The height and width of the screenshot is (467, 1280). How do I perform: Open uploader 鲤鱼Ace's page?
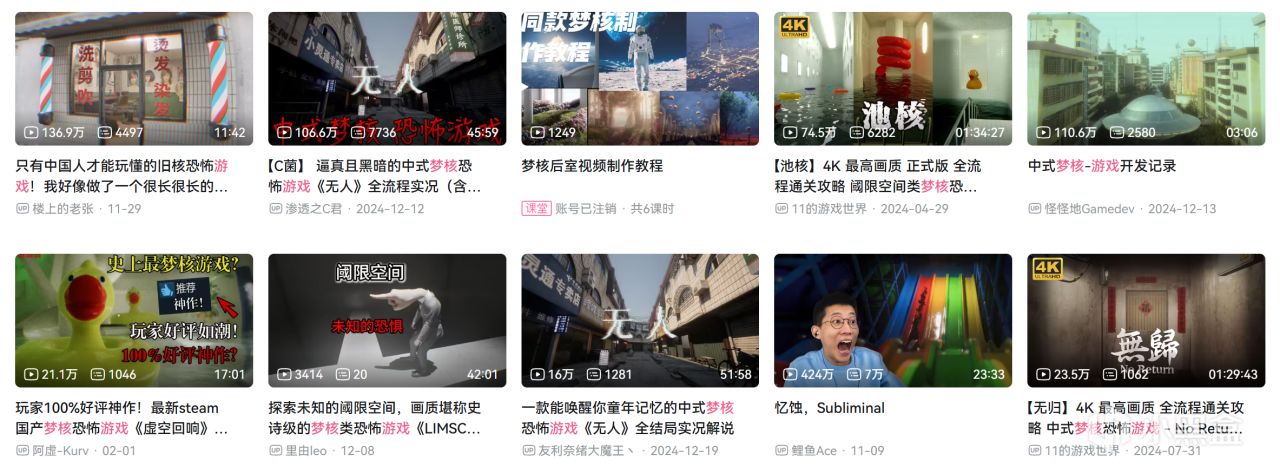[813, 451]
